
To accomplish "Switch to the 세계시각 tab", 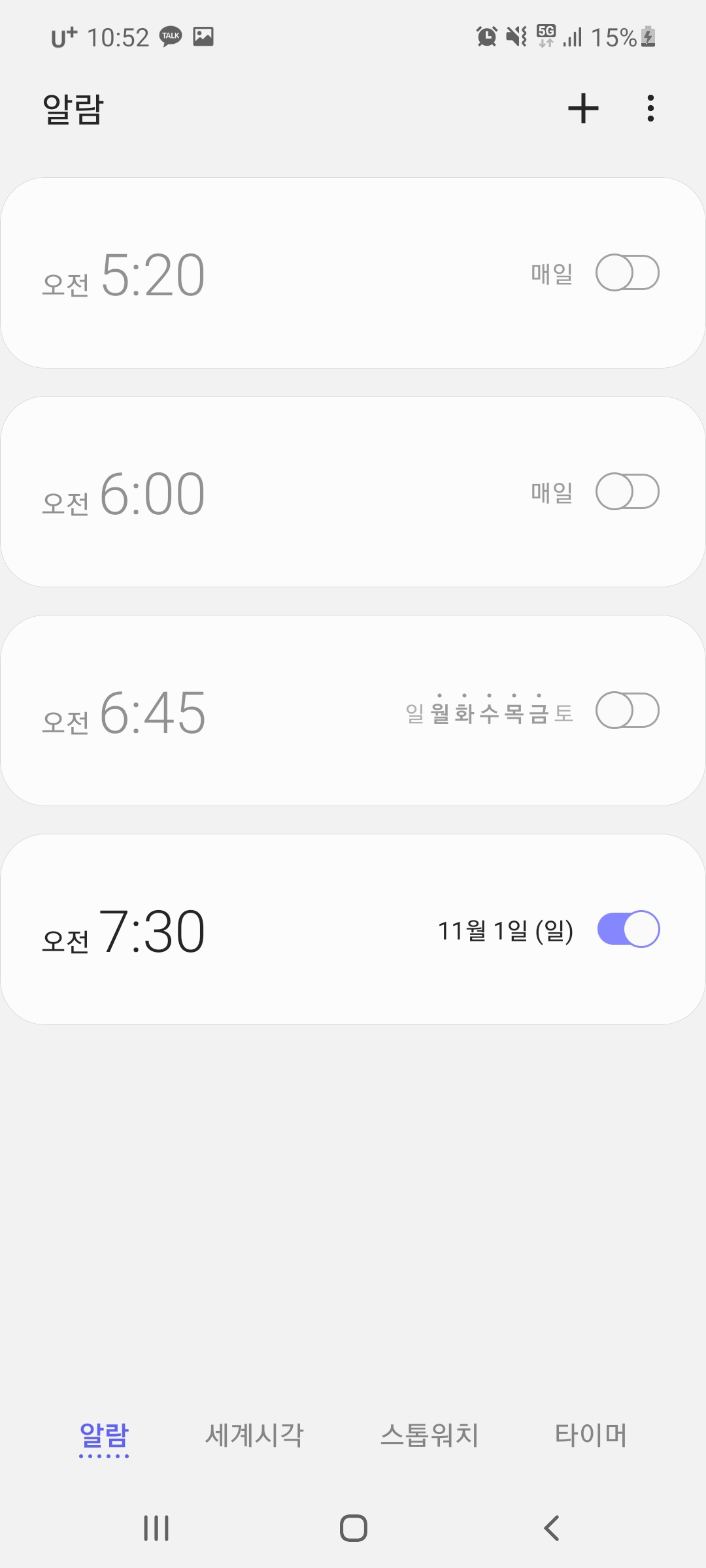I will point(254,1435).
